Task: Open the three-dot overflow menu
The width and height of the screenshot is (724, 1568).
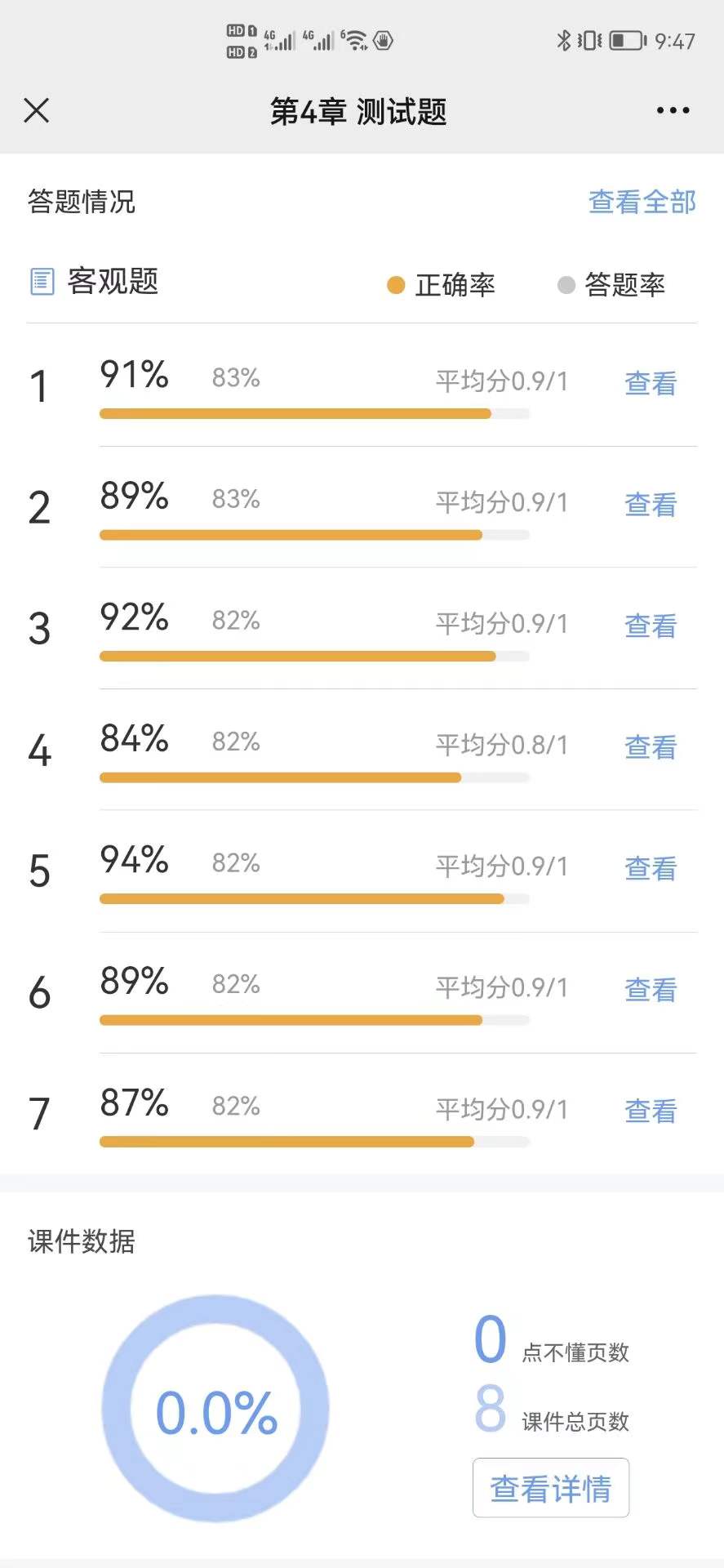Action: [673, 110]
